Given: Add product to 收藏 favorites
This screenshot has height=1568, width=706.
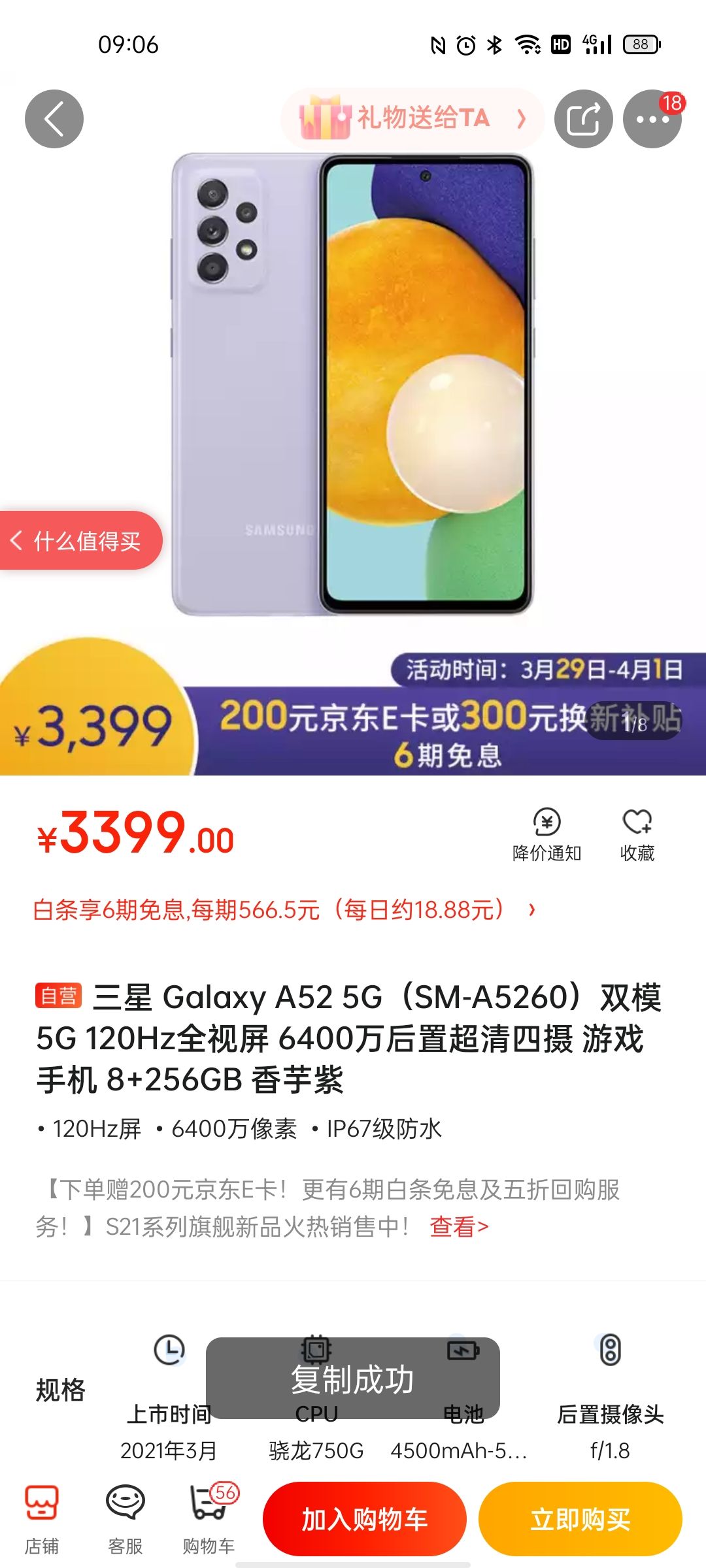Looking at the screenshot, I should tap(637, 834).
